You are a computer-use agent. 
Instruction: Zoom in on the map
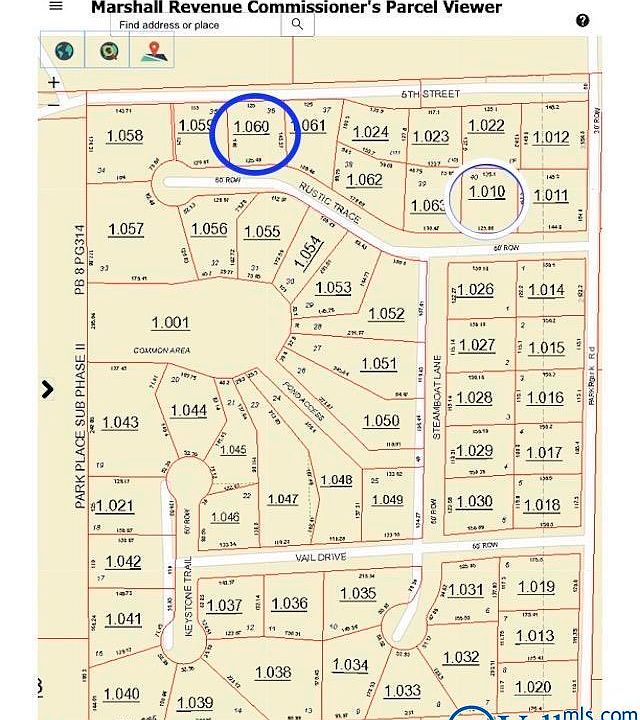(x=53, y=83)
